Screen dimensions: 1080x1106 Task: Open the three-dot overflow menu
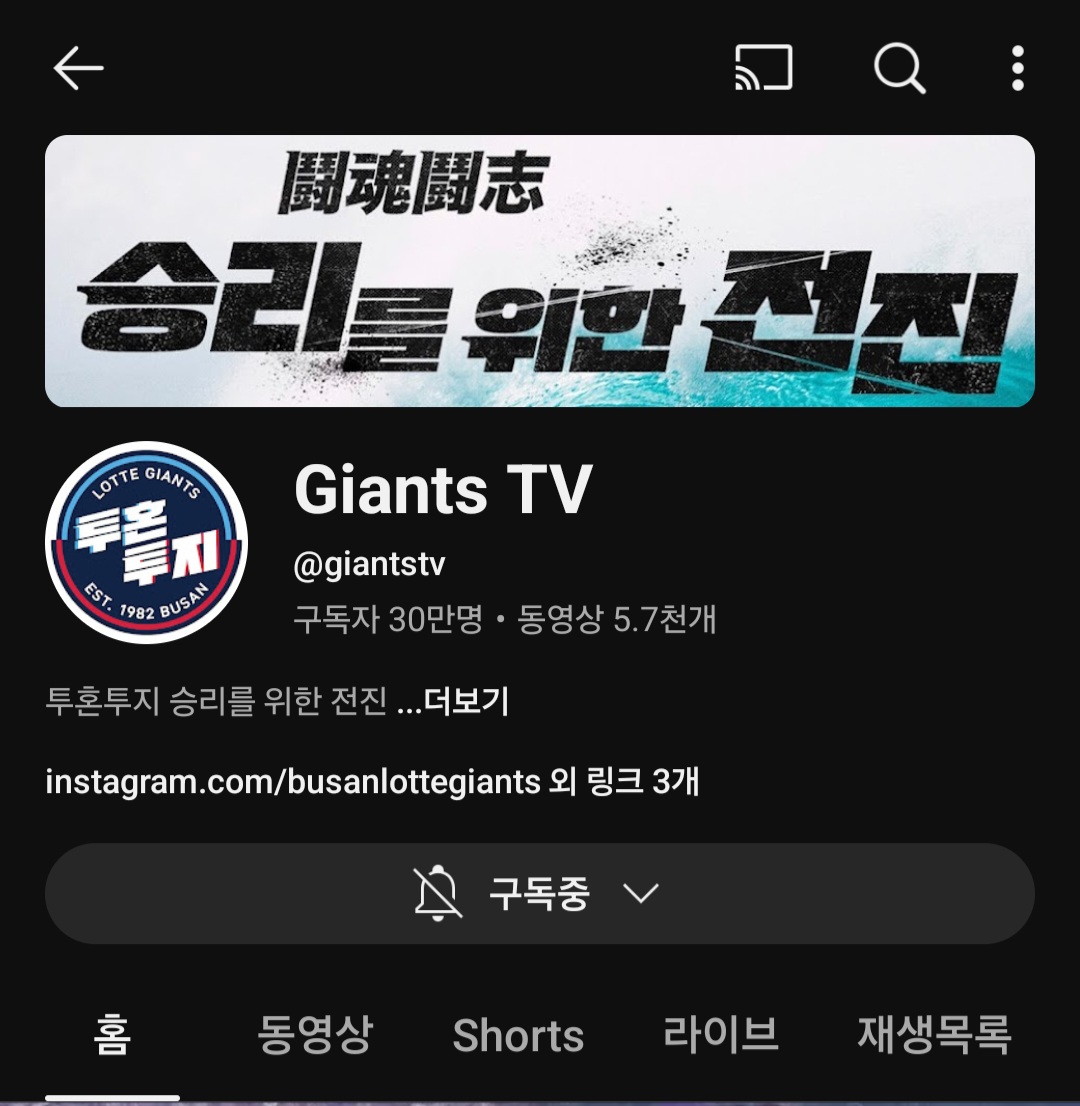(1017, 69)
